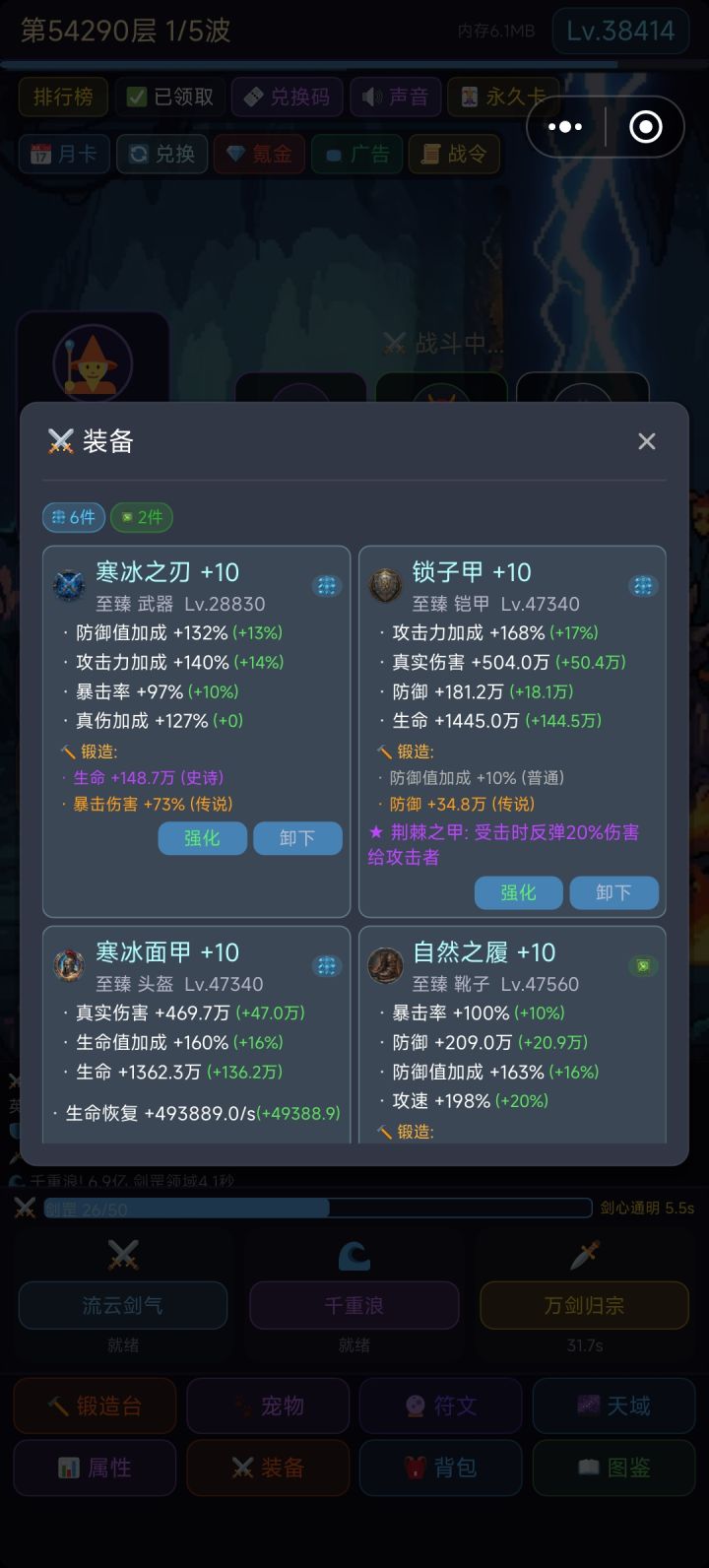Click the 寒冰之刃 weapon icon
The width and height of the screenshot is (709, 1568).
pyautogui.click(x=67, y=584)
